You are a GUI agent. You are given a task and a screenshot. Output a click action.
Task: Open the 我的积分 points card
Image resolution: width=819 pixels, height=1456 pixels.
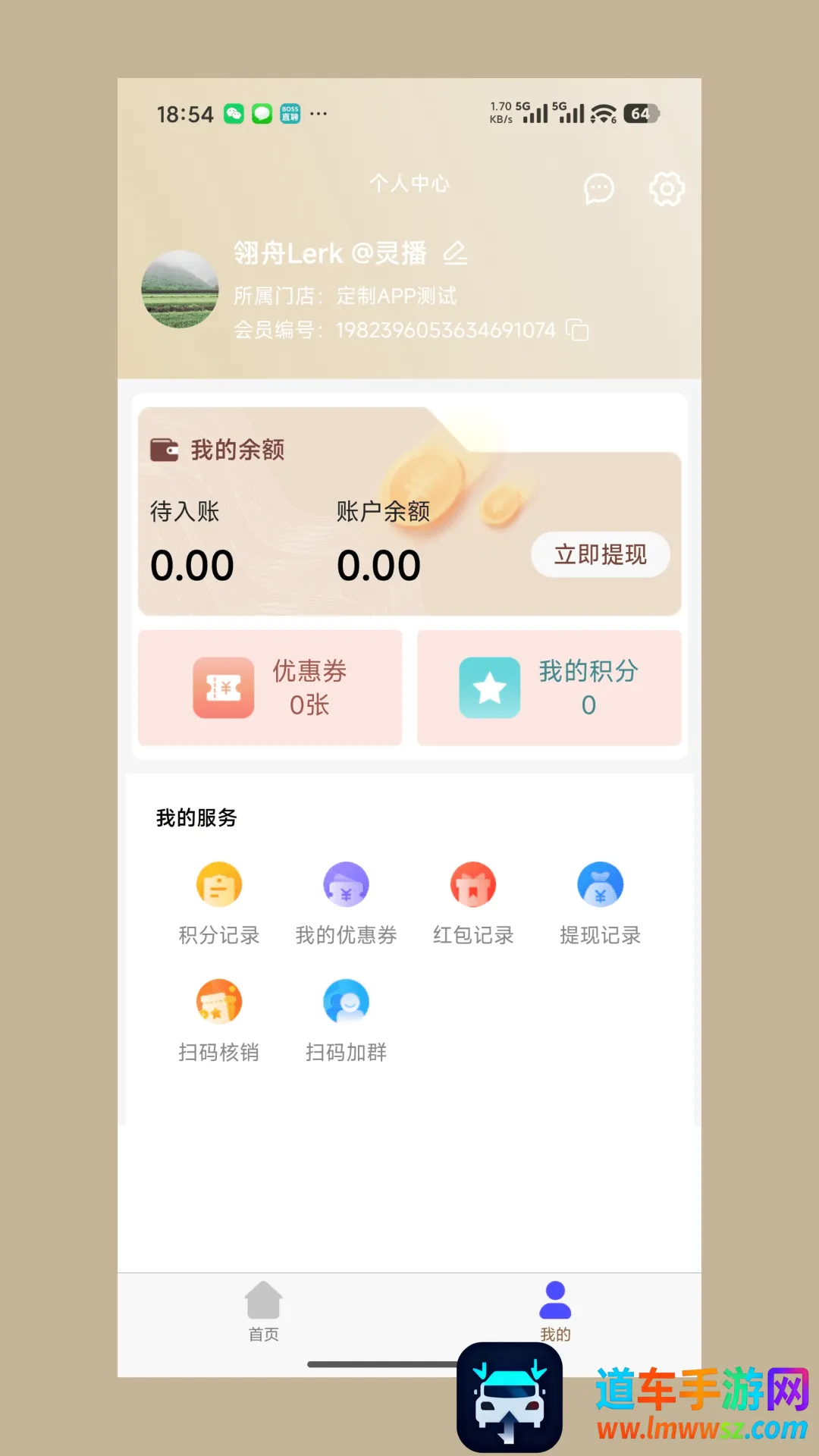549,688
